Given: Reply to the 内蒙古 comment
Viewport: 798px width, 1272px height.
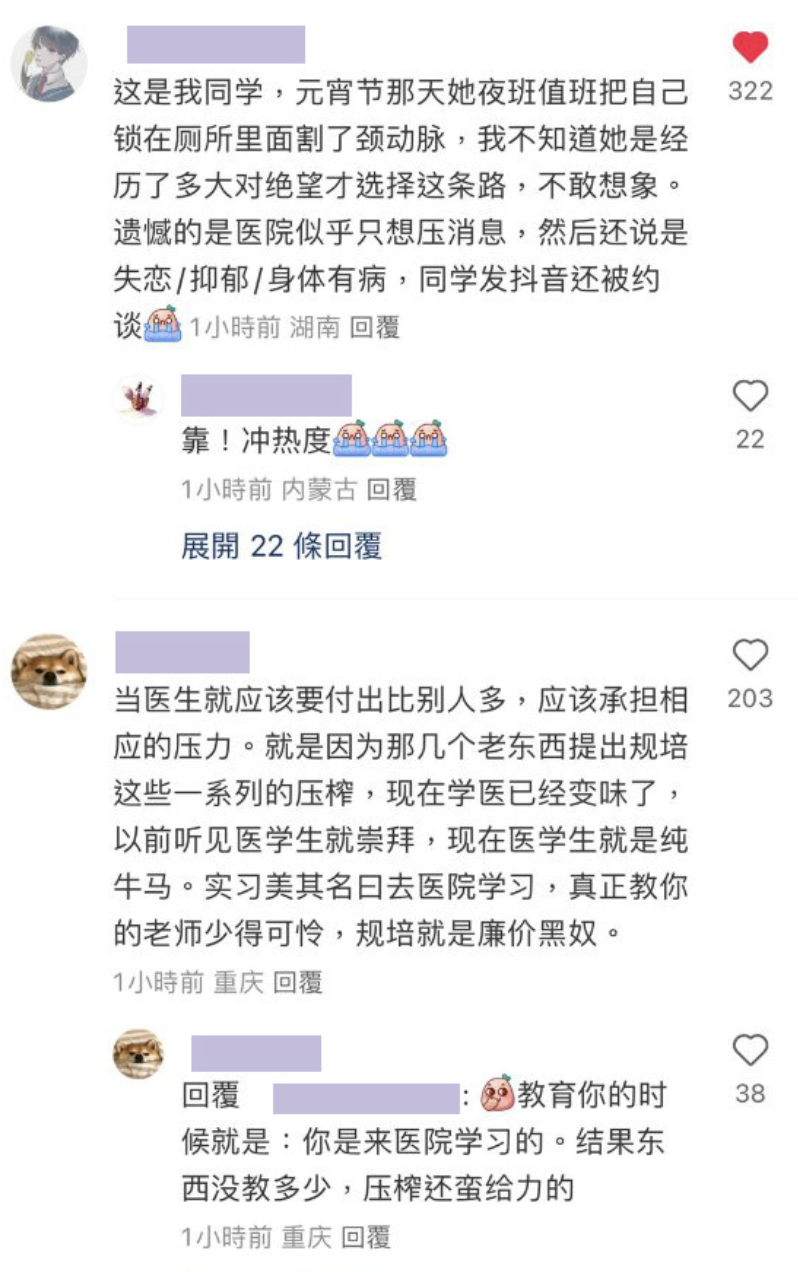Looking at the screenshot, I should pyautogui.click(x=391, y=490).
